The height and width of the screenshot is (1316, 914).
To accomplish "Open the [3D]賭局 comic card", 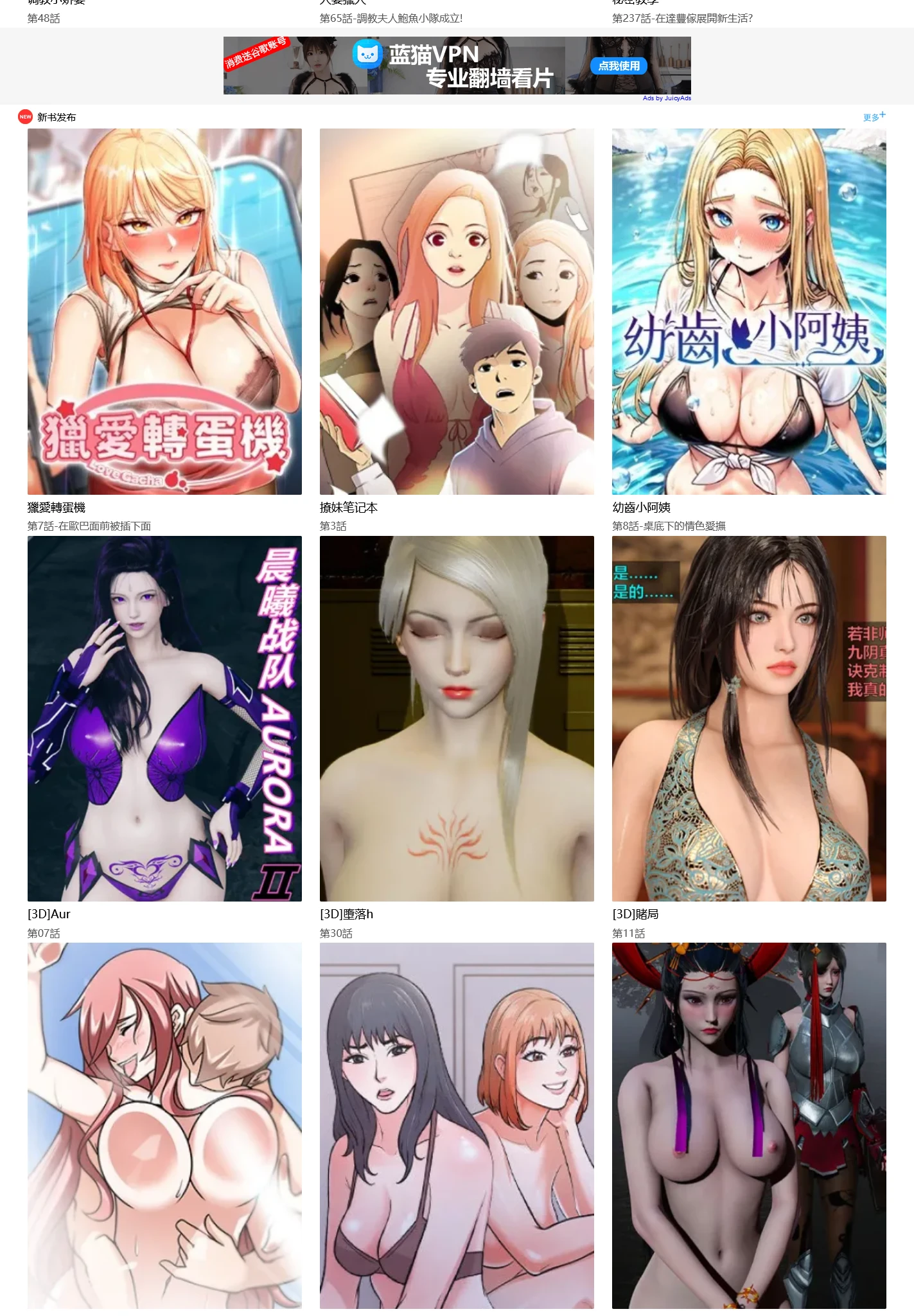I will tap(749, 718).
